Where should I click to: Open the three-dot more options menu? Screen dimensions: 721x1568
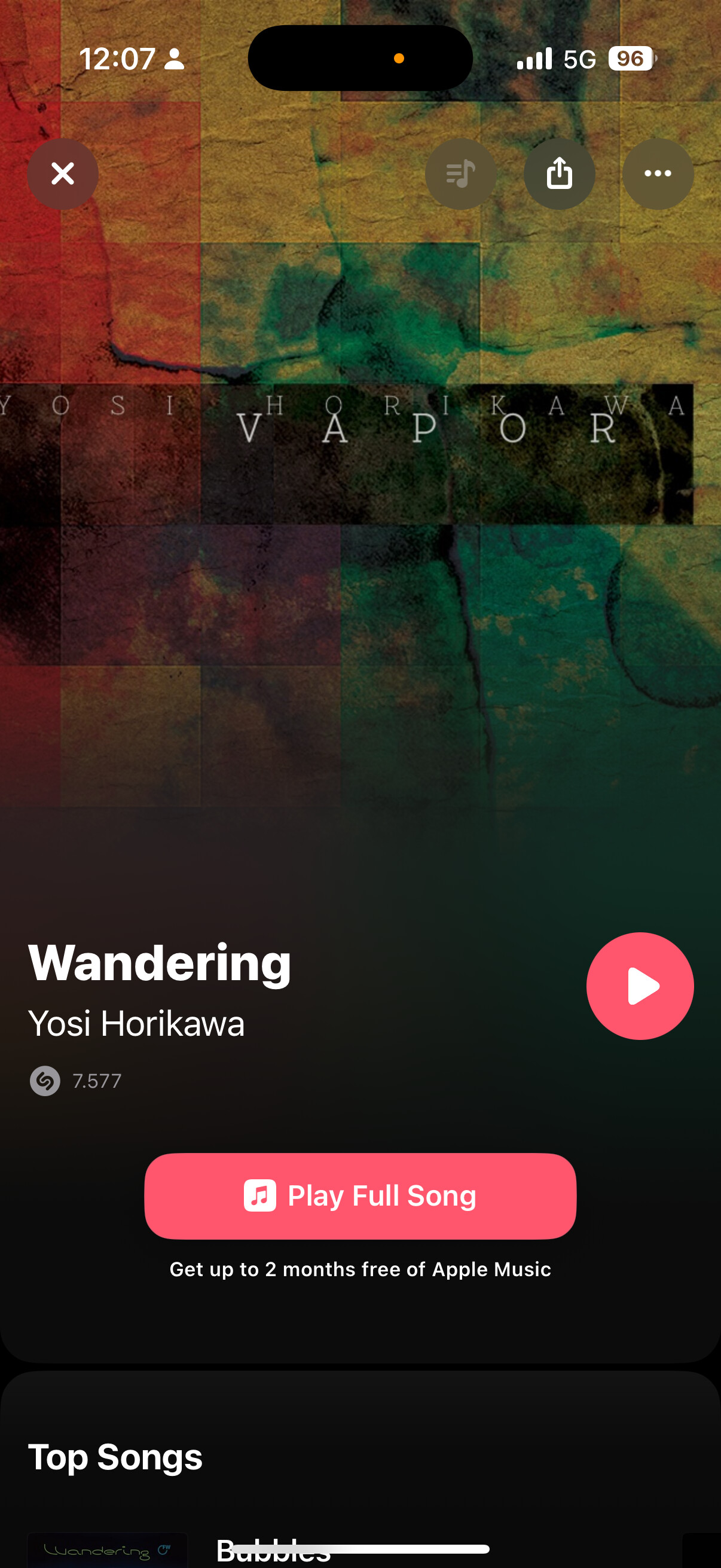(x=658, y=173)
